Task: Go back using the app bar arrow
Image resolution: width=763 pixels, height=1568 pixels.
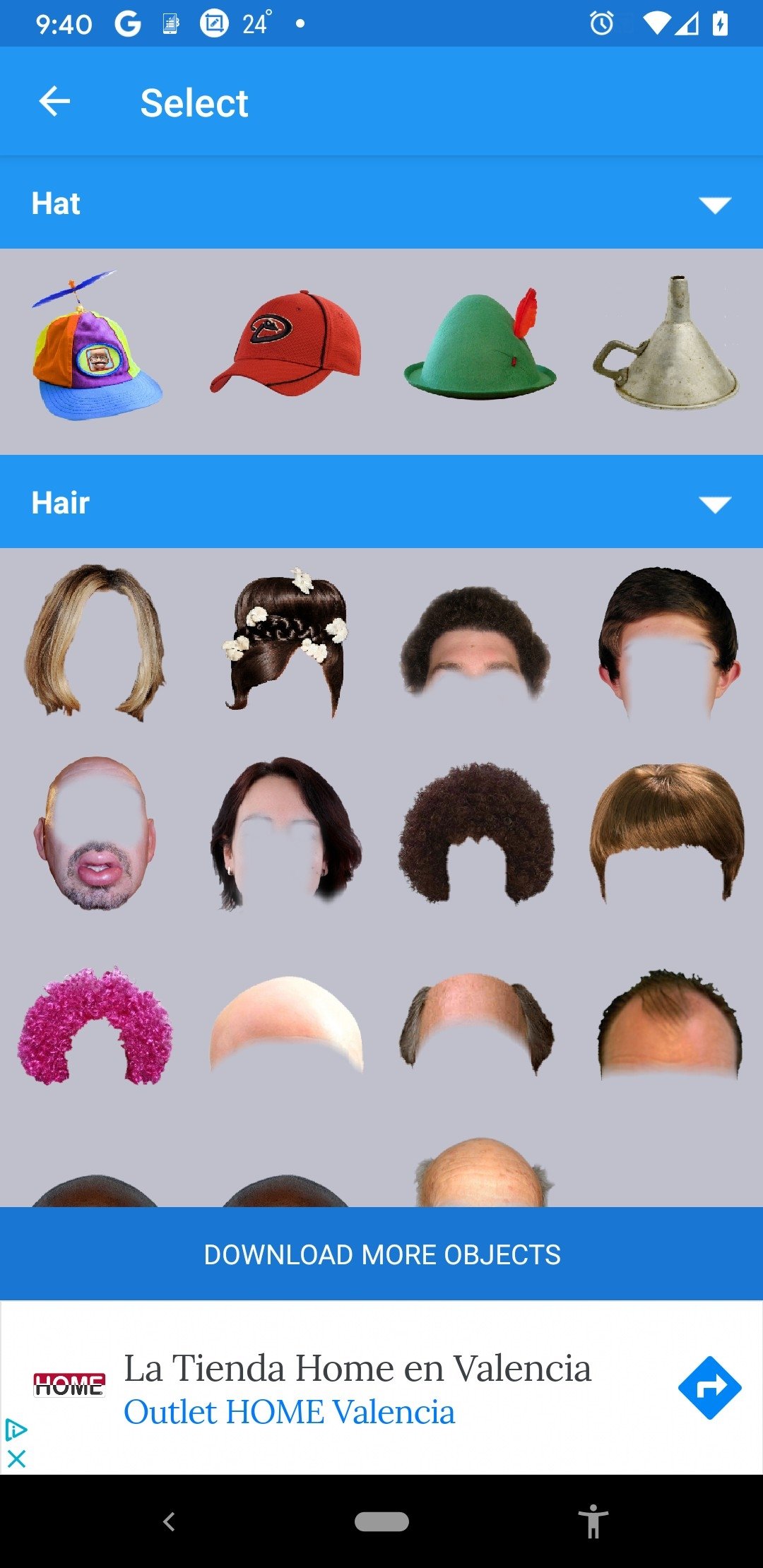Action: coord(54,102)
